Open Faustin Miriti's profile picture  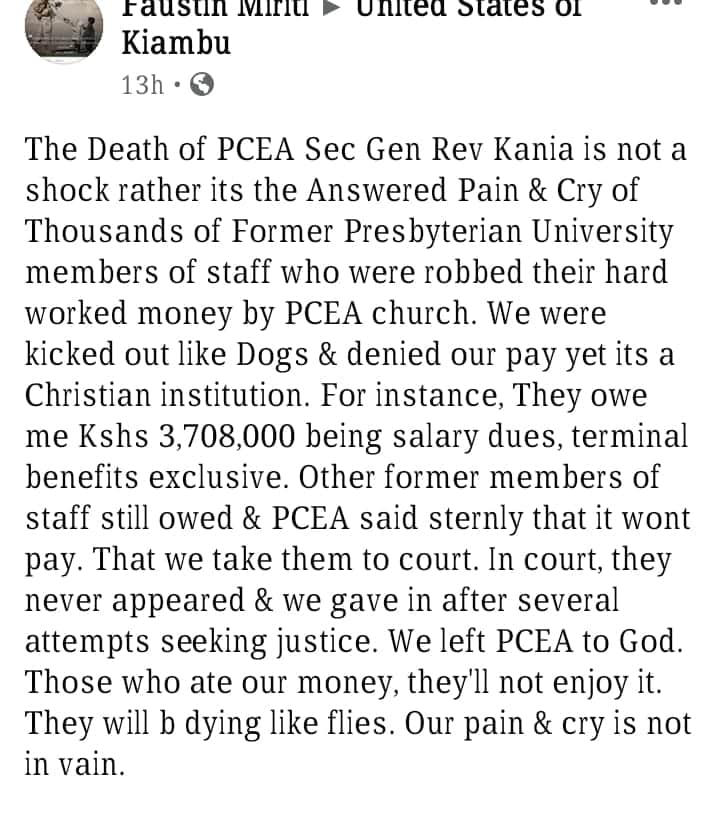62,28
